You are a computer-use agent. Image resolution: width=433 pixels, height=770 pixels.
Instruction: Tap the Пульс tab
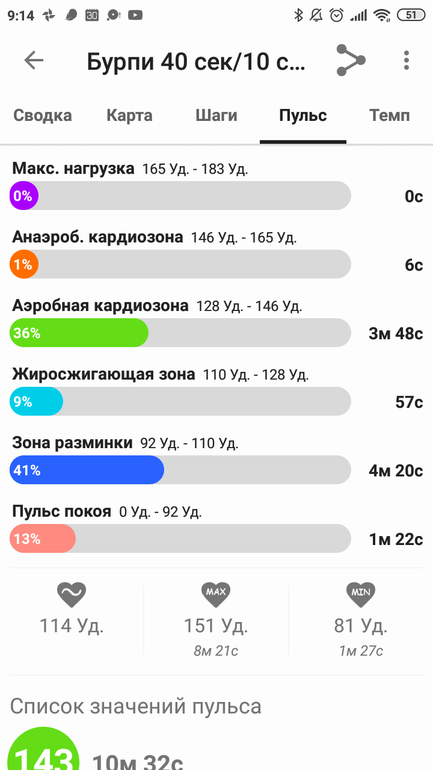point(303,116)
